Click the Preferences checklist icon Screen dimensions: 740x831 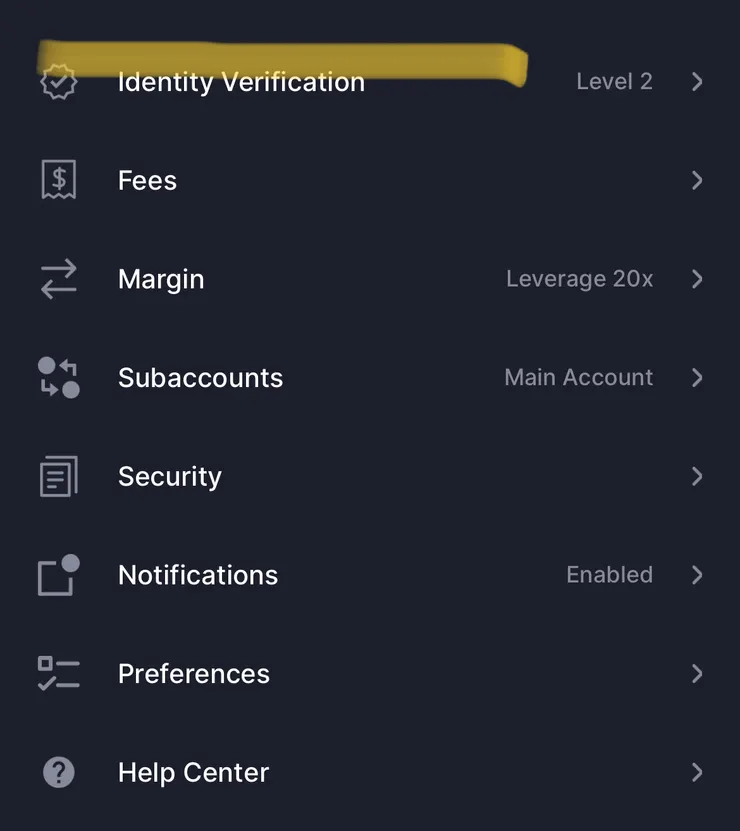click(x=59, y=674)
